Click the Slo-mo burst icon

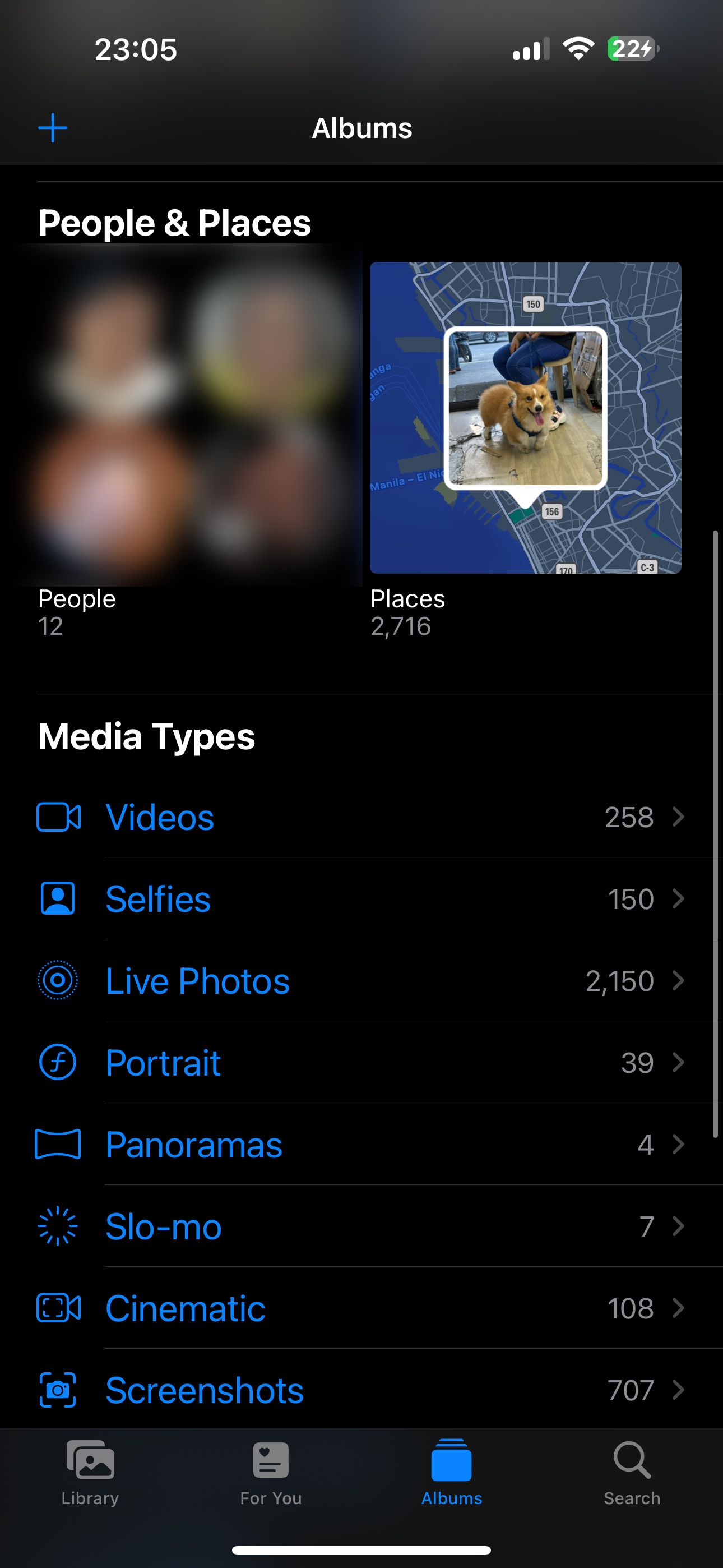[57, 1226]
